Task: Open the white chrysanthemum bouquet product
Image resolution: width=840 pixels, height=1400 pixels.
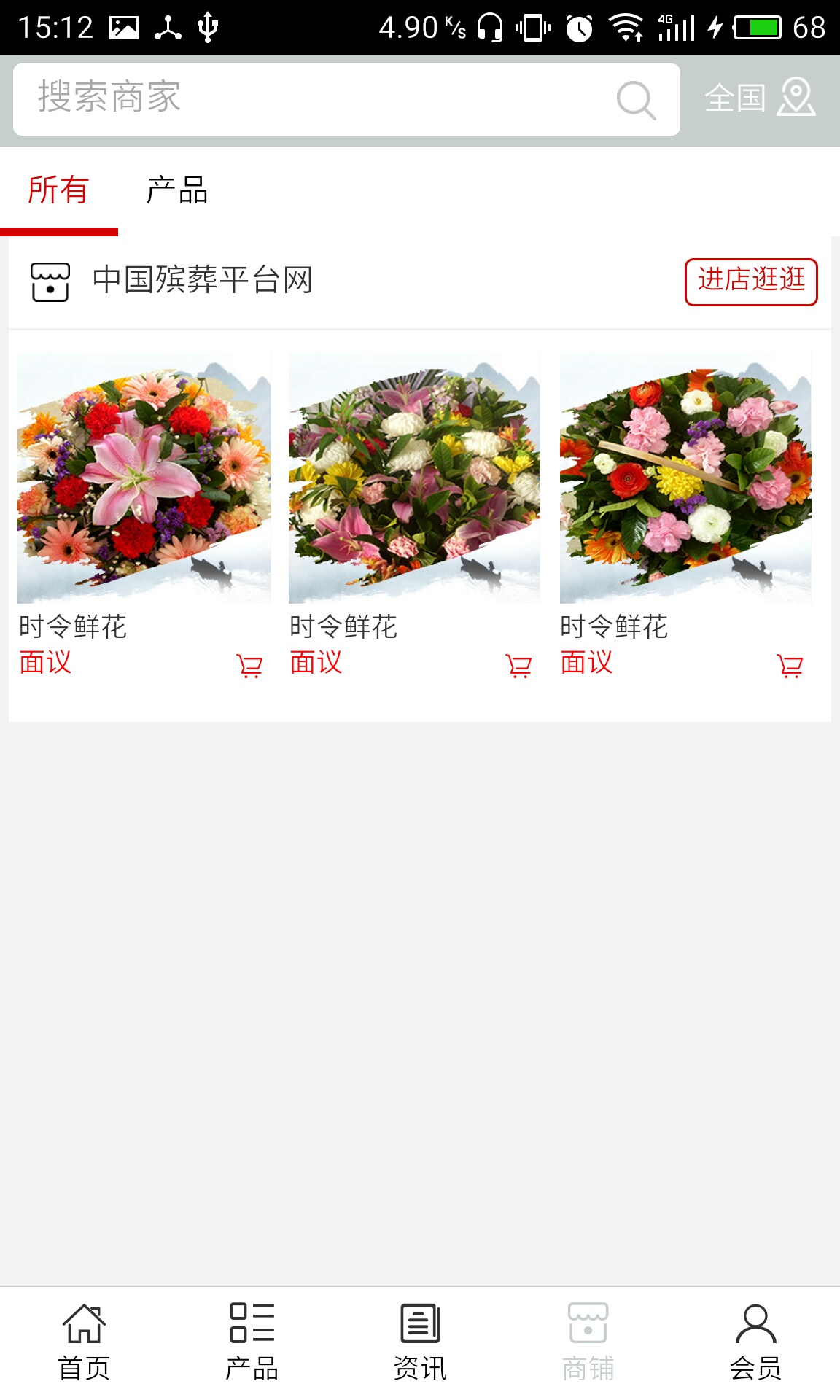Action: click(x=414, y=478)
